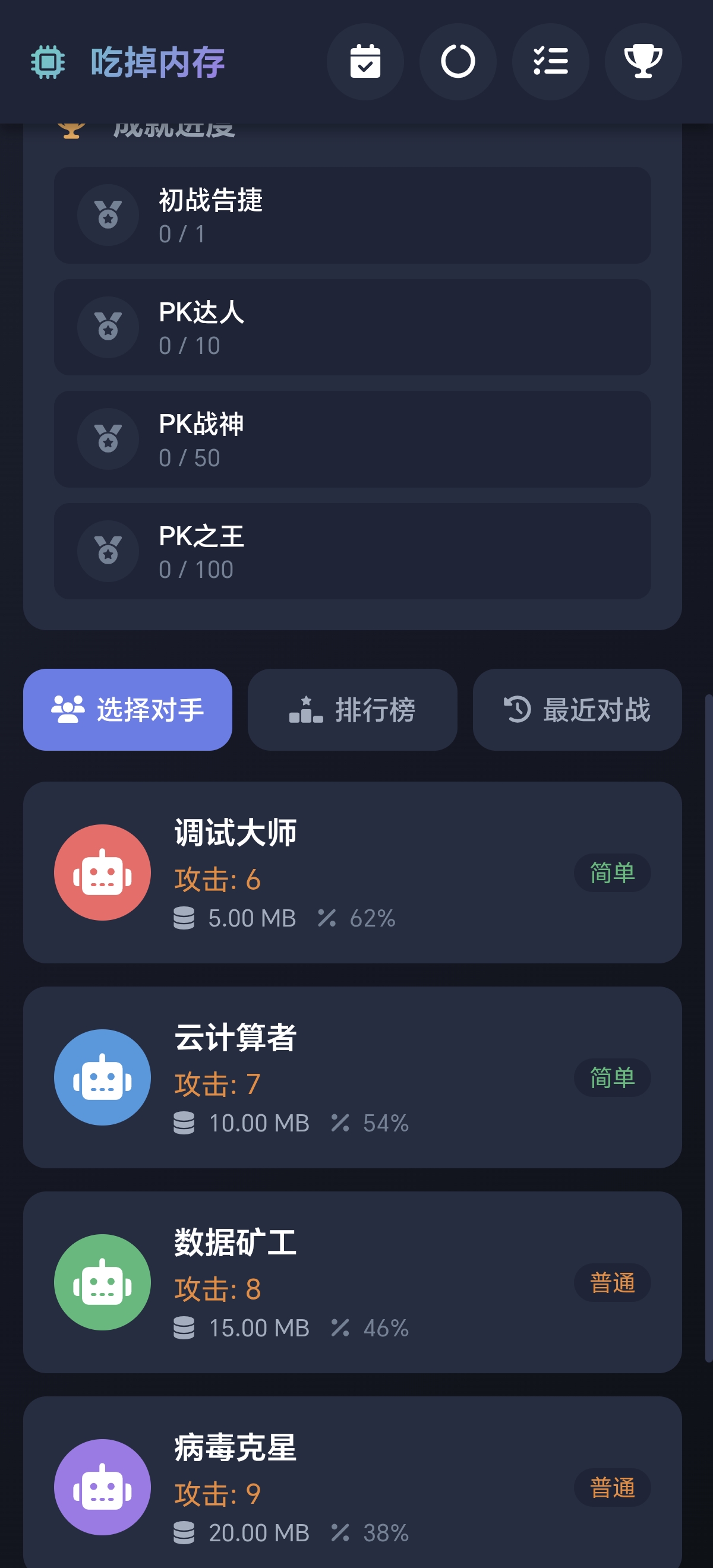Click the 普通 difficulty badge on 数据矿工
713x1568 pixels.
coord(612,1282)
